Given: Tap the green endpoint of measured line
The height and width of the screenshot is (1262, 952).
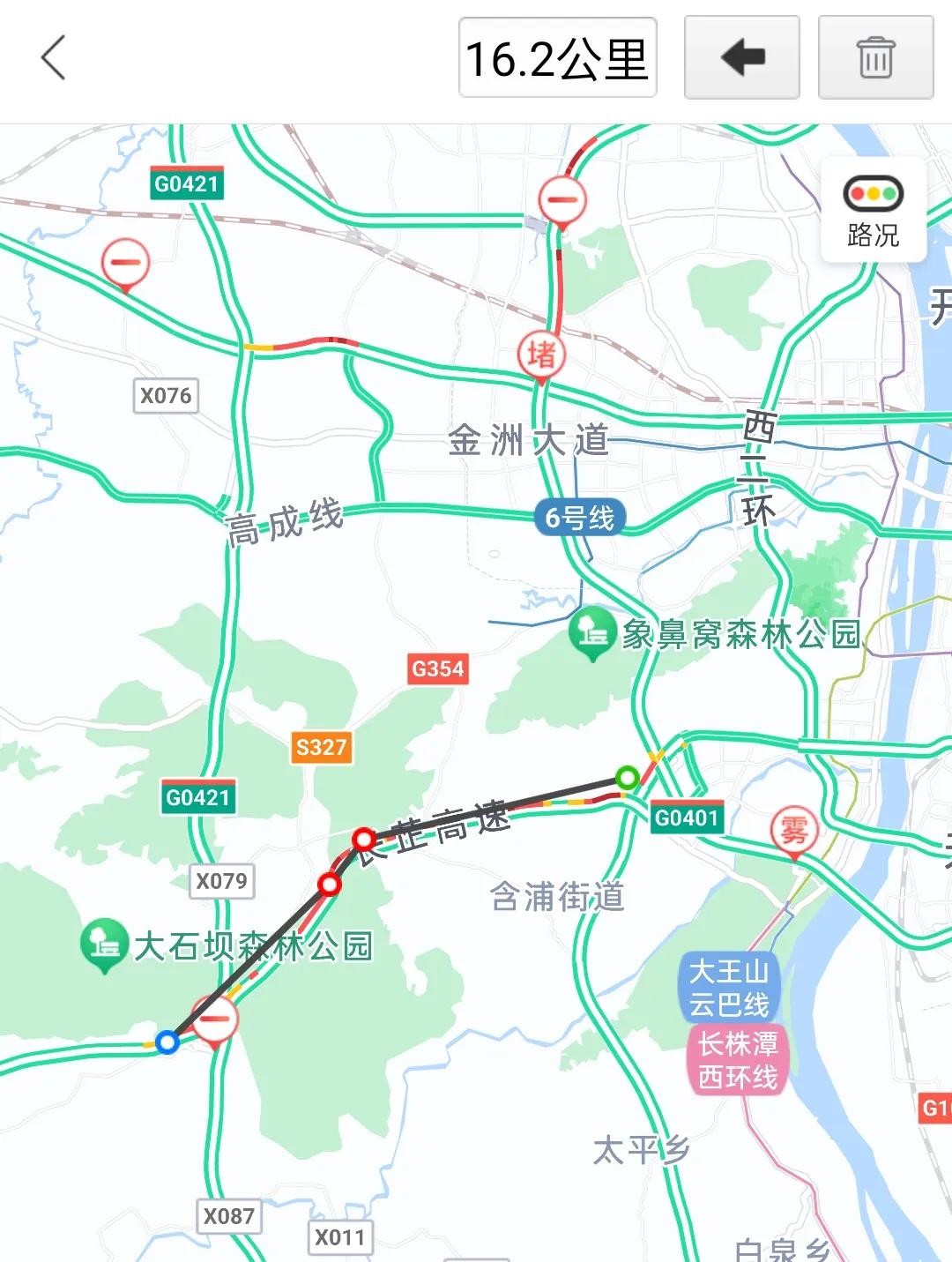Looking at the screenshot, I should (x=628, y=778).
